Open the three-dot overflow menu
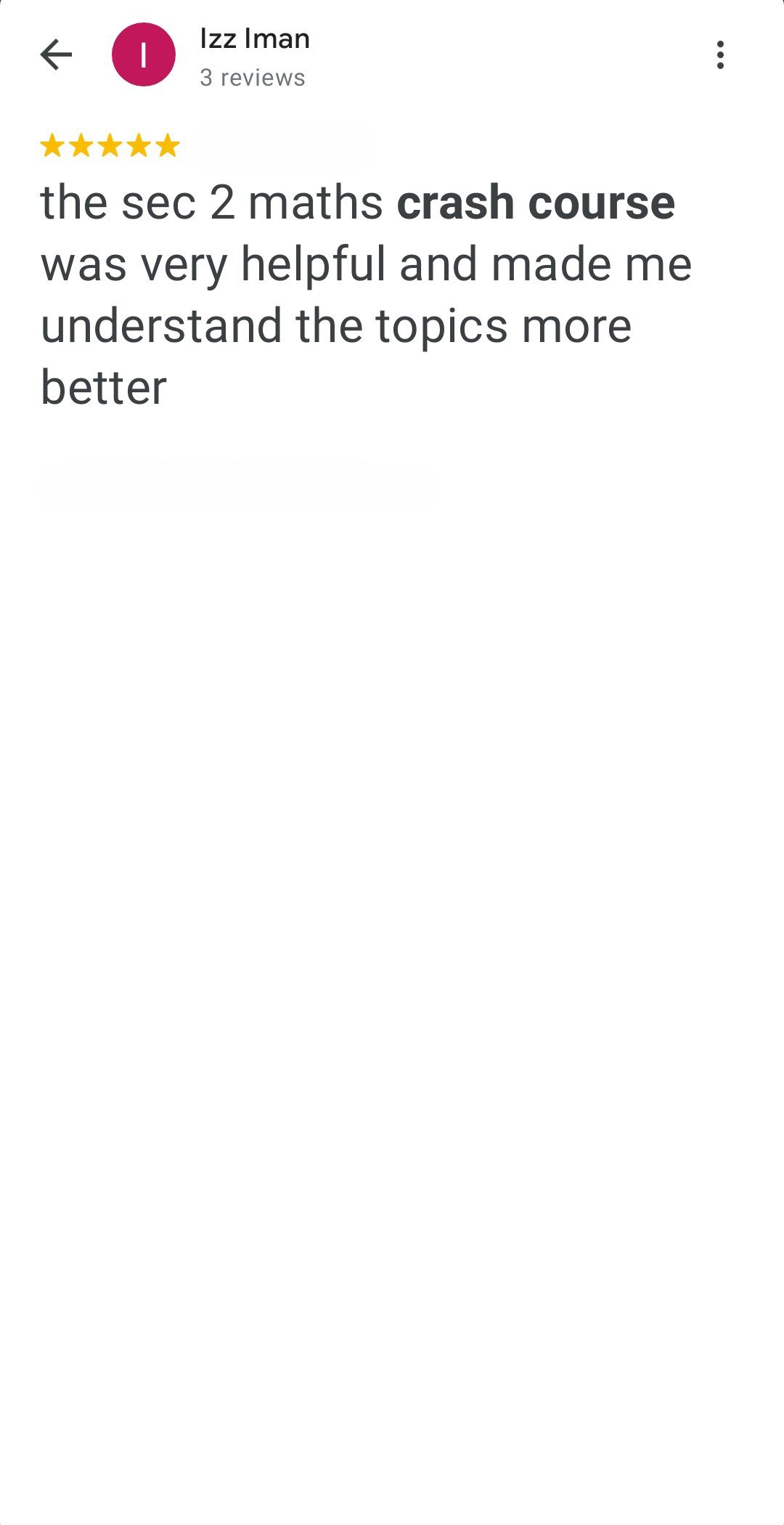Viewport: 784px width, 1525px height. pyautogui.click(x=719, y=54)
